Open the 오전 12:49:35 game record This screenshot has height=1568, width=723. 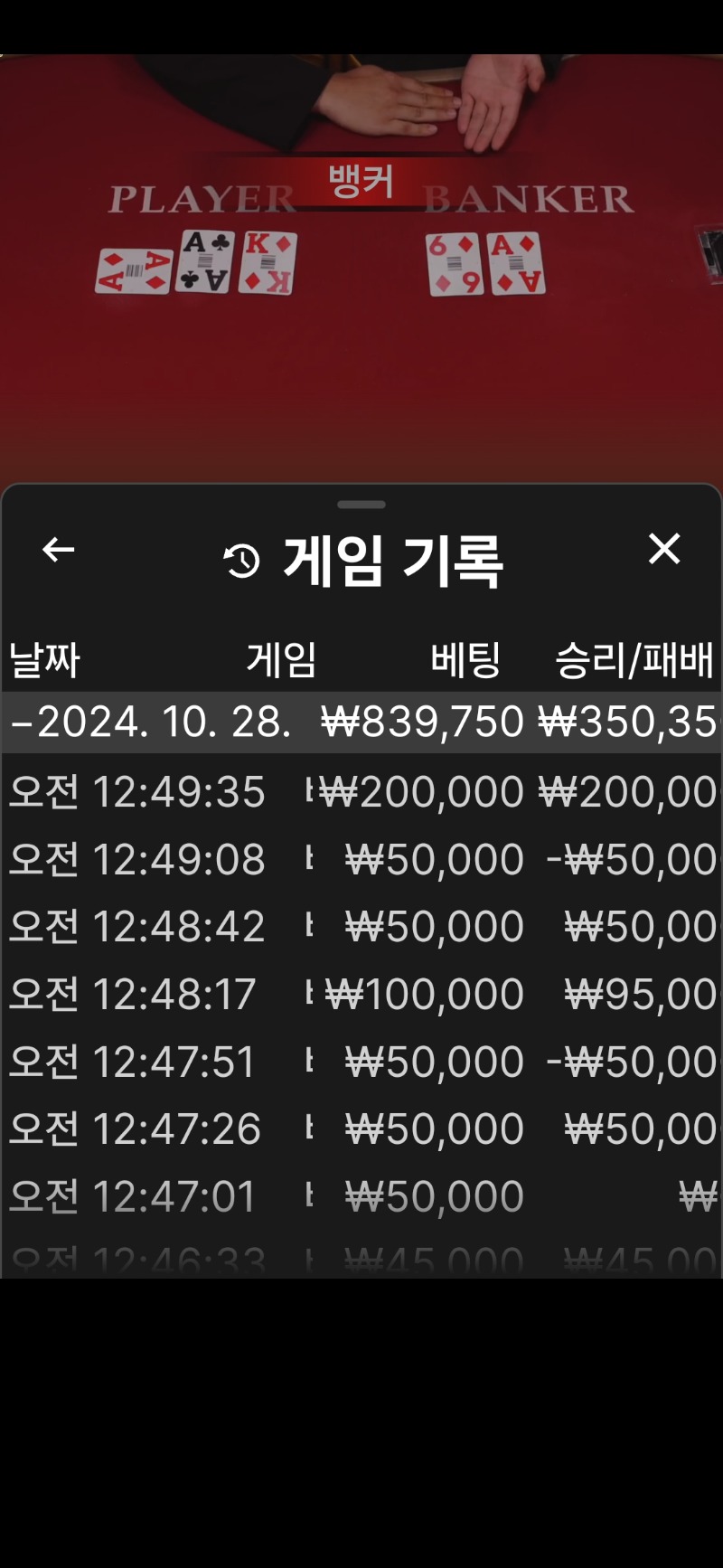pyautogui.click(x=361, y=792)
